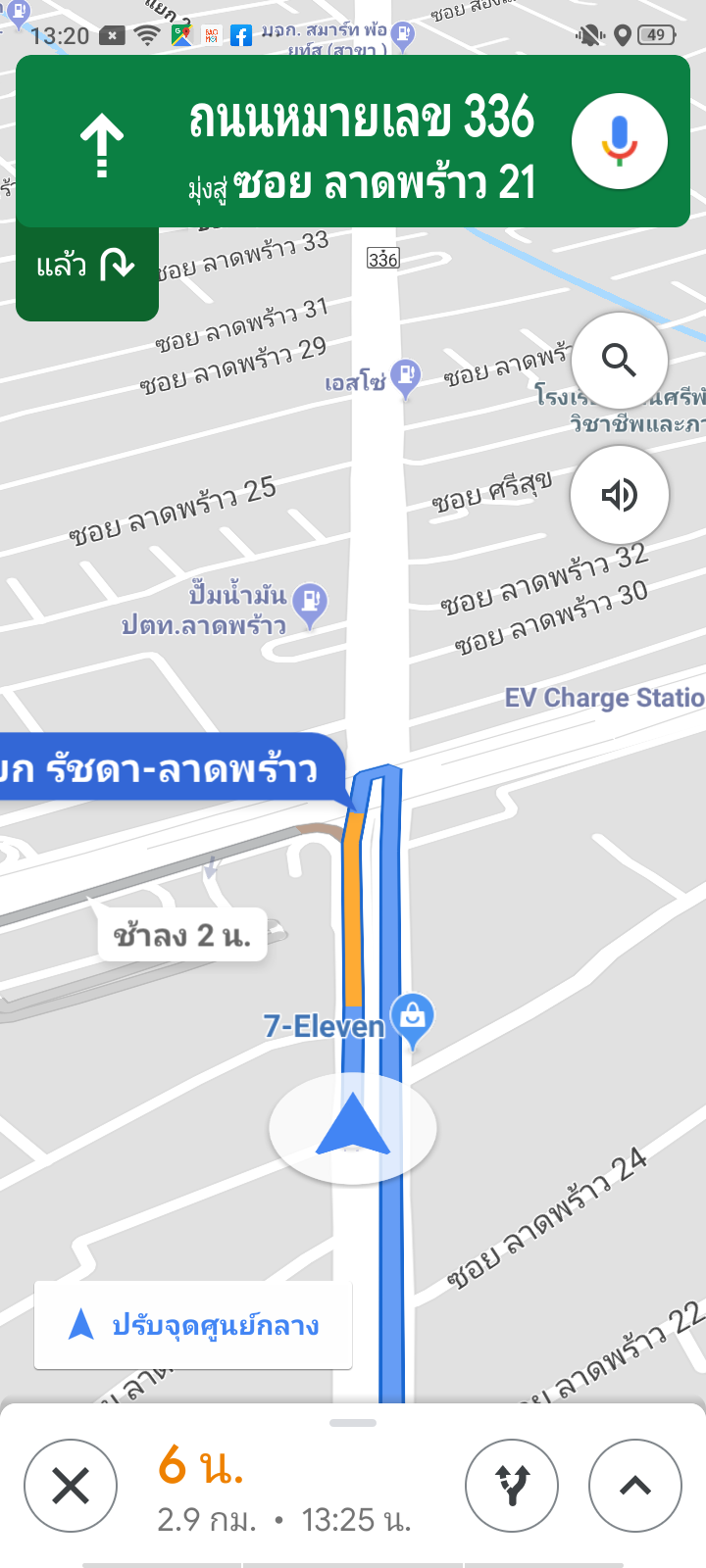Exit navigation with the X button
This screenshot has width=706, height=1568.
click(71, 1486)
